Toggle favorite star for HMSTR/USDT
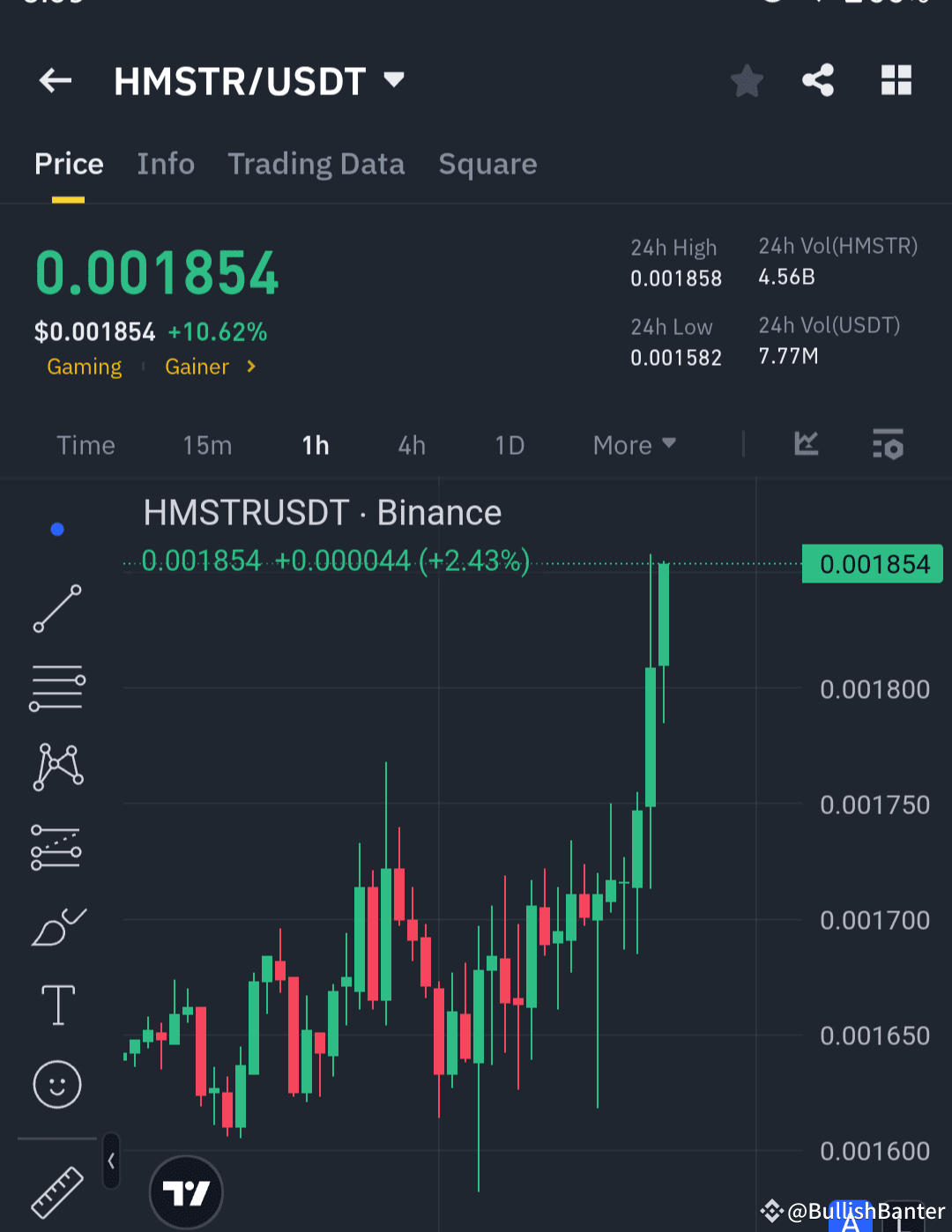This screenshot has height=1232, width=952. click(747, 80)
